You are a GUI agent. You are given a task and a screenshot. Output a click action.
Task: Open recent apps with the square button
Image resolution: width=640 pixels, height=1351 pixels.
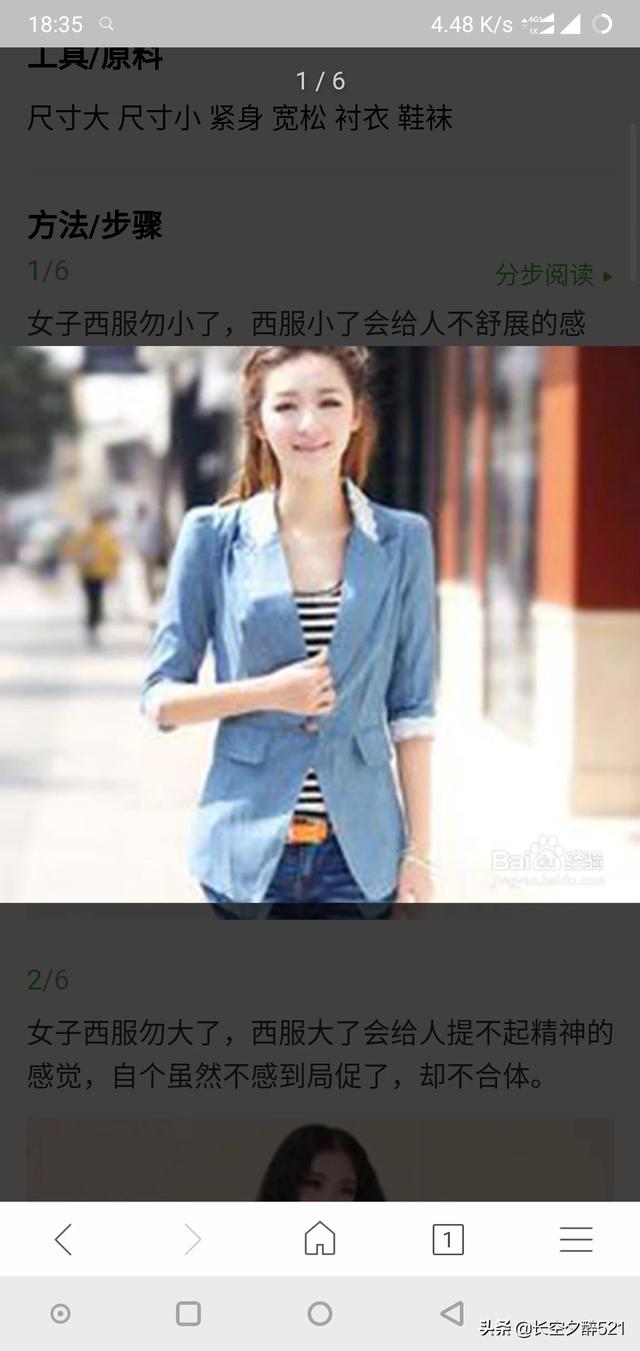pos(188,1313)
